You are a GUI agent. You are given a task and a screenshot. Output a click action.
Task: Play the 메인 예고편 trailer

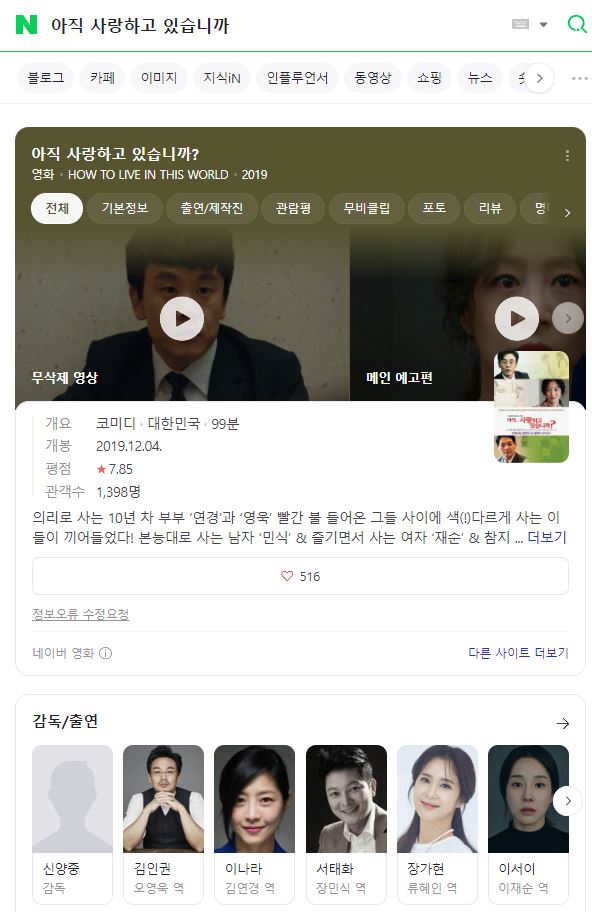[x=516, y=319]
